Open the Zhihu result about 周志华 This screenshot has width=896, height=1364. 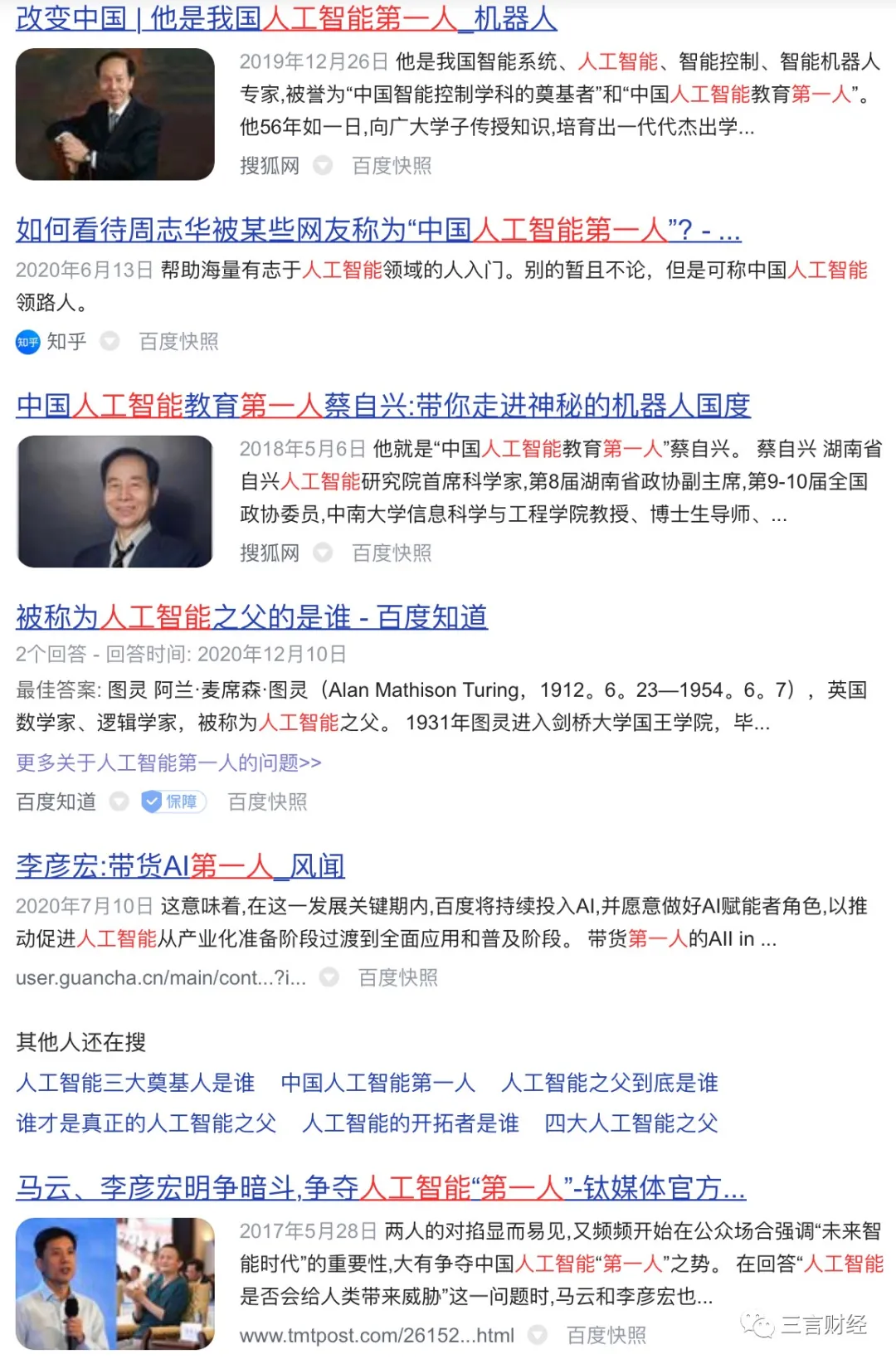pyautogui.click(x=377, y=230)
